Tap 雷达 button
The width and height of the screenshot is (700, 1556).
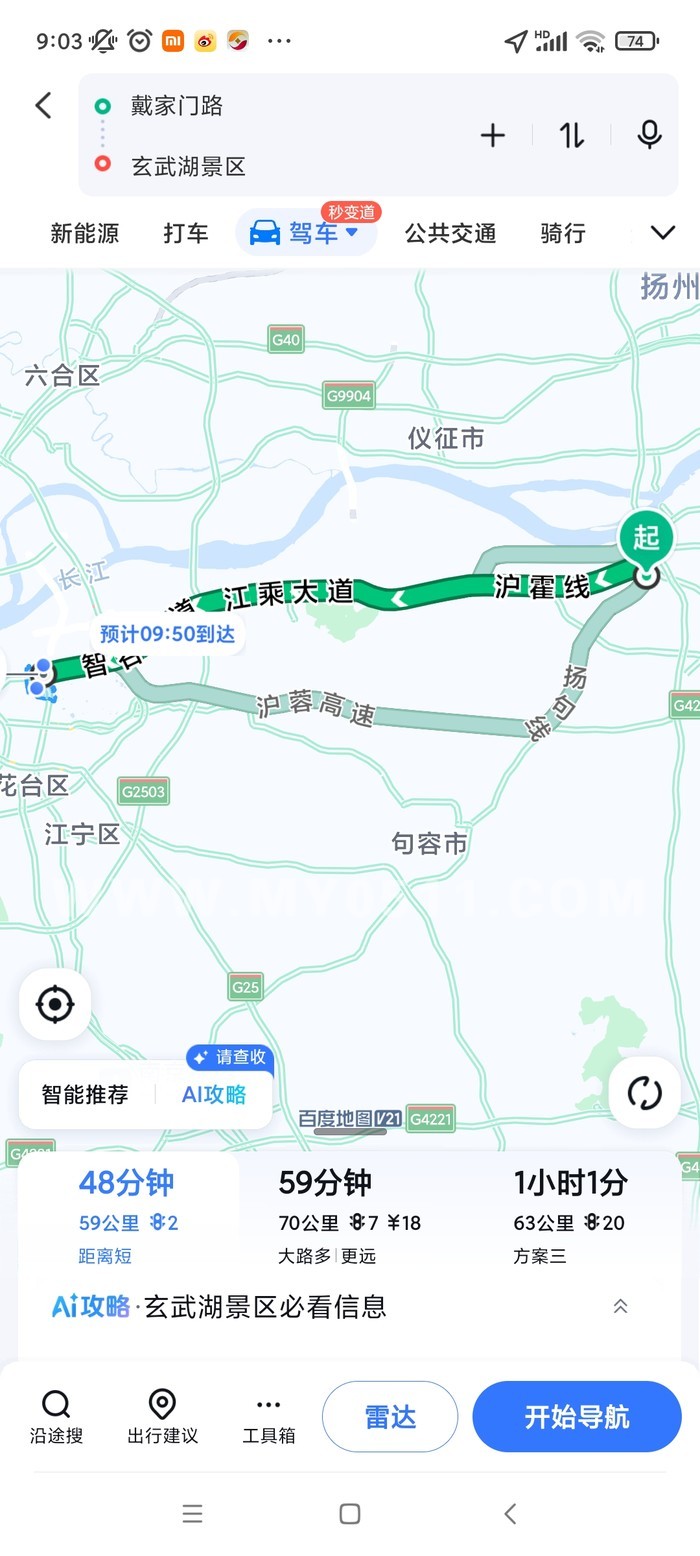[x=390, y=1416]
